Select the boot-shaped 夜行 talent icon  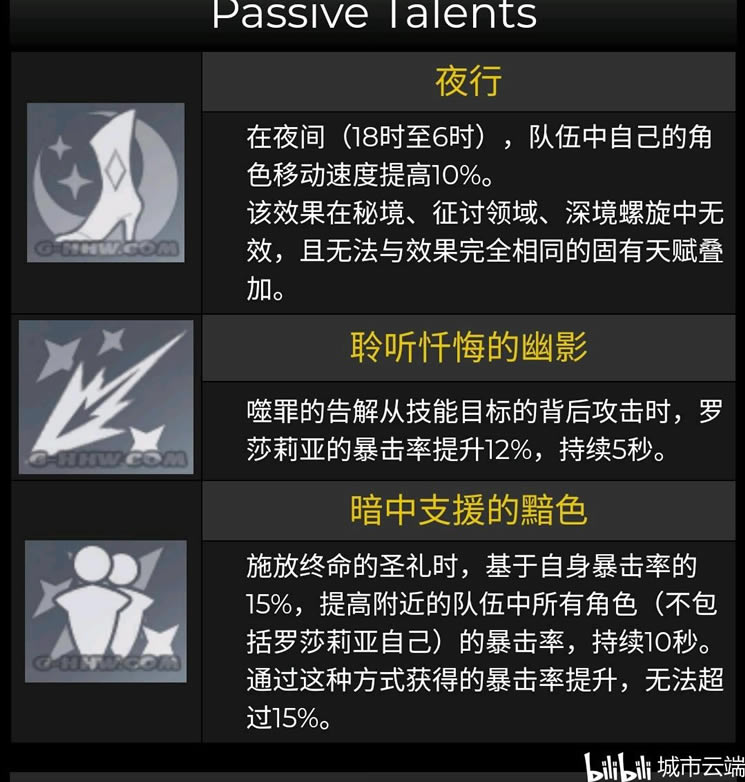[104, 180]
